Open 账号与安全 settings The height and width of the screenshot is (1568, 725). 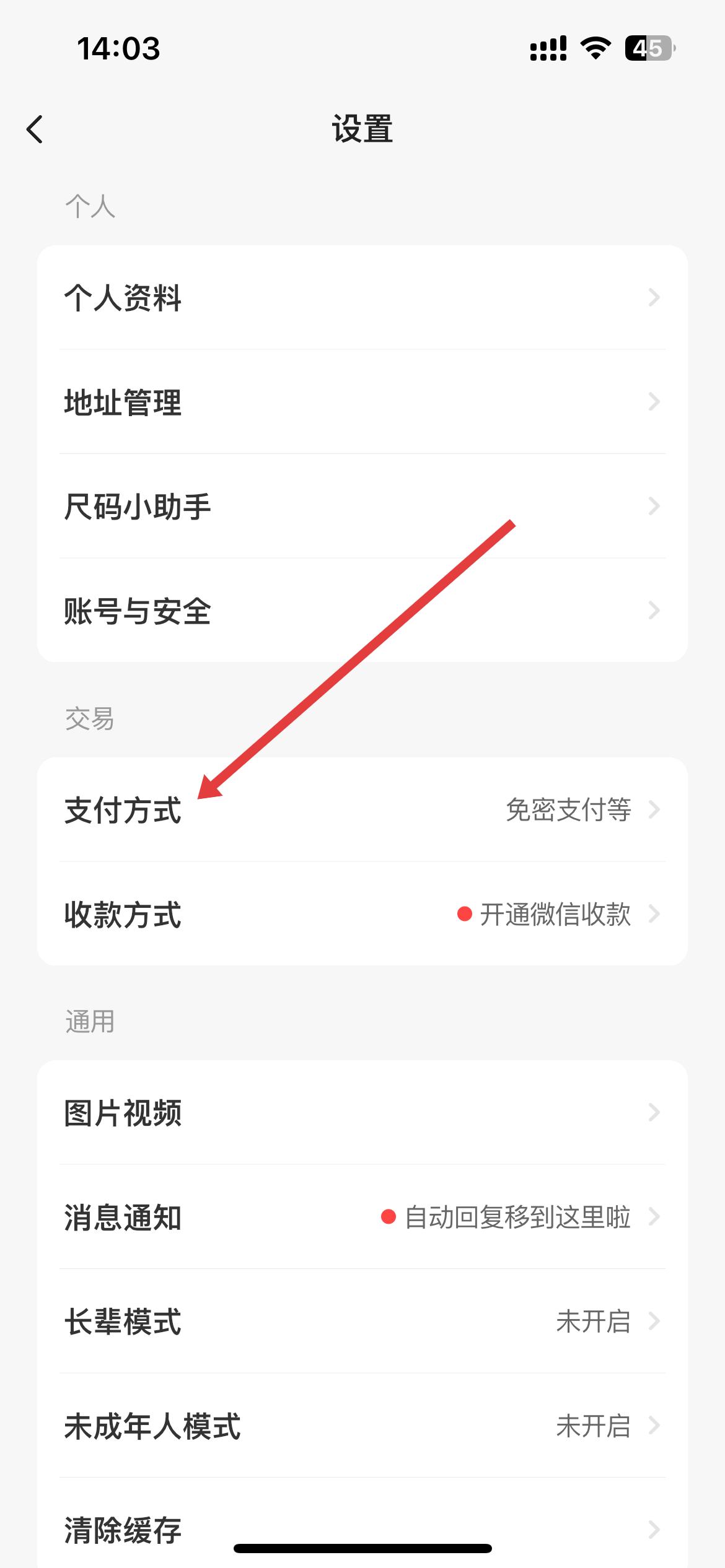362,611
